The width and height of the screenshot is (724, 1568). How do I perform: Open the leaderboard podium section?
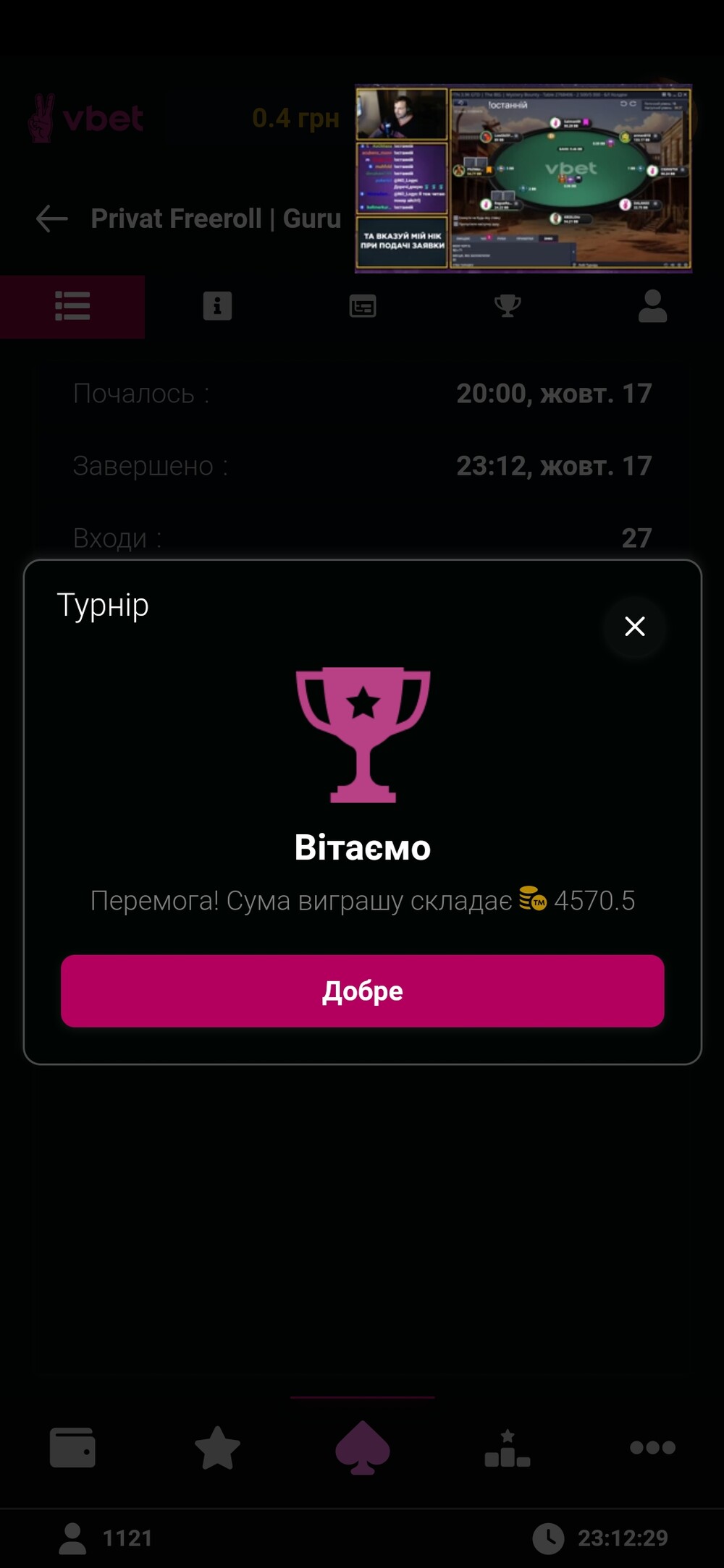point(508,1447)
